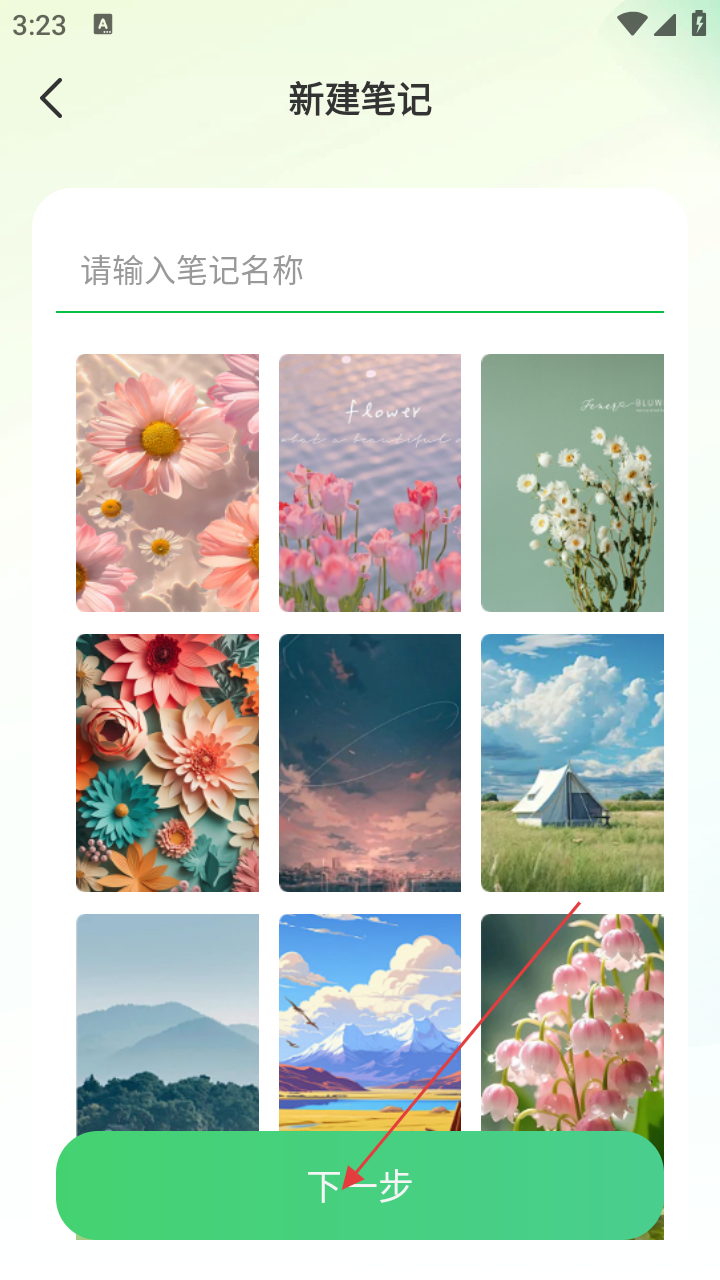This screenshot has height=1280, width=720.
Task: Go back using the arrow icon
Action: pyautogui.click(x=51, y=99)
